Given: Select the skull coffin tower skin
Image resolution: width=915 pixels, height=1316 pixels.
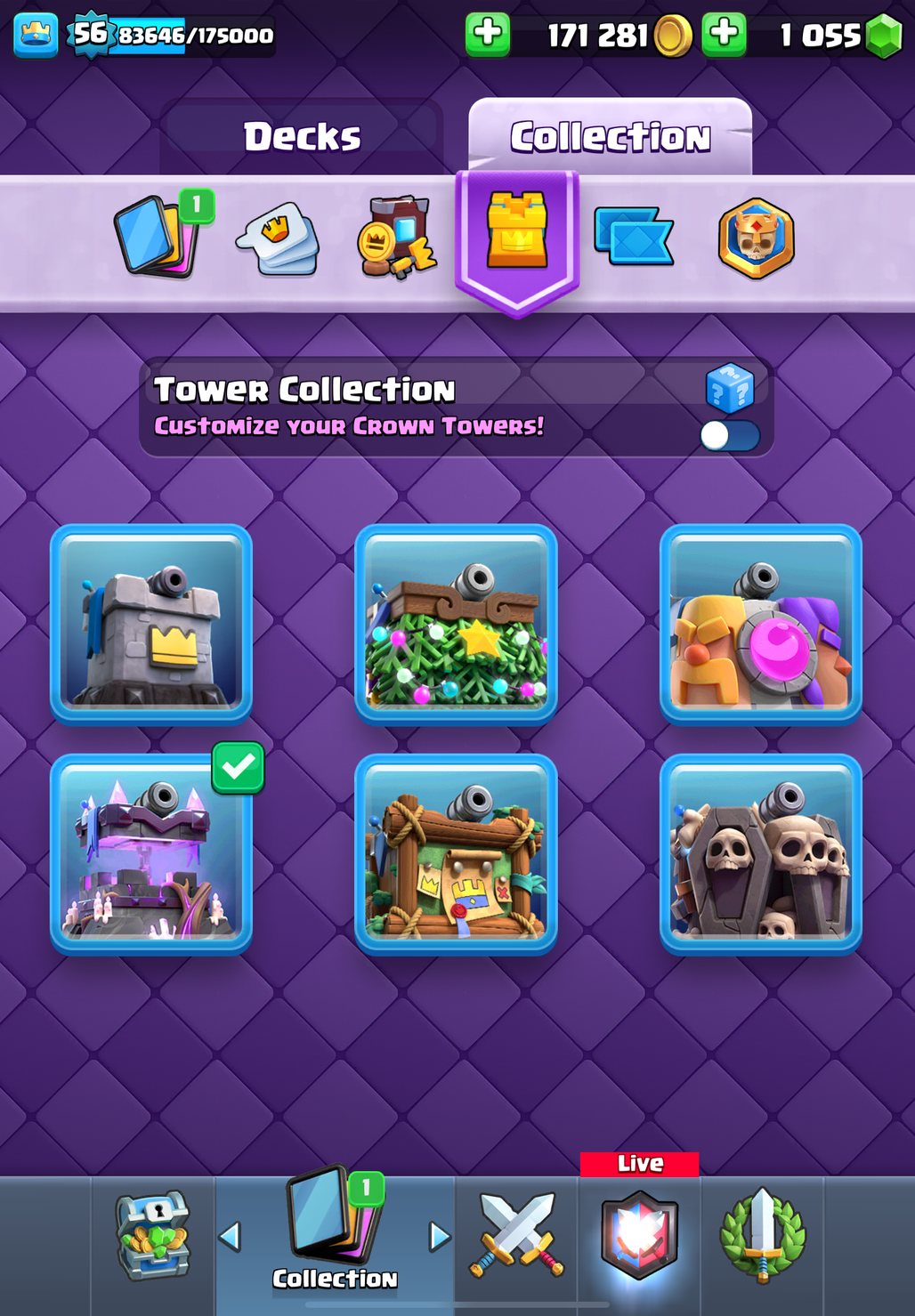Looking at the screenshot, I should pyautogui.click(x=760, y=853).
